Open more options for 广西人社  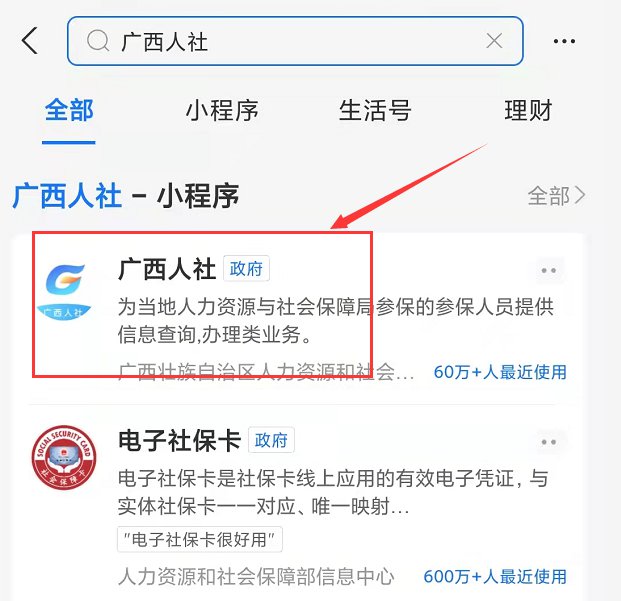coord(548,270)
